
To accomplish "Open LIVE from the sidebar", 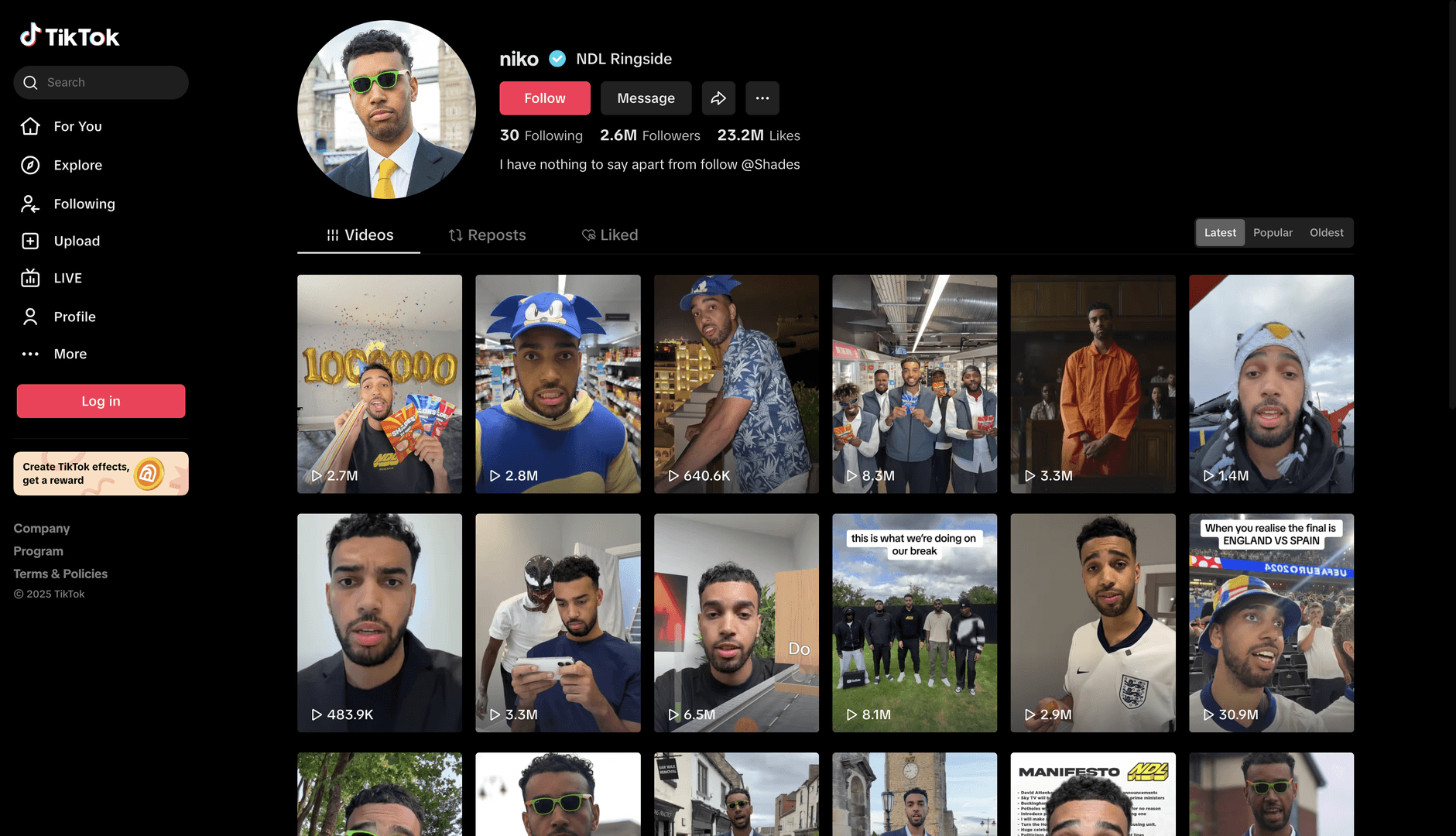I will 67,278.
